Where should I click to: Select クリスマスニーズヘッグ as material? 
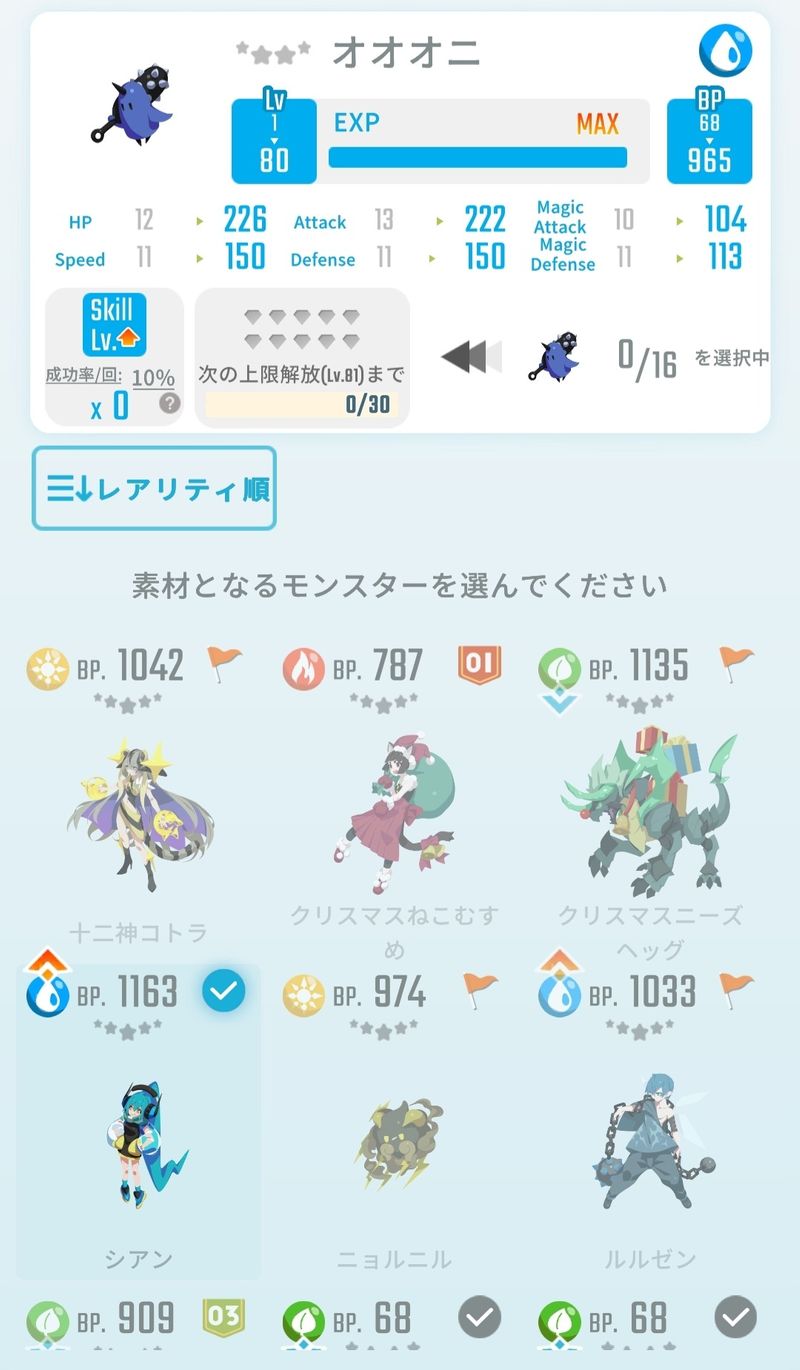pyautogui.click(x=650, y=810)
